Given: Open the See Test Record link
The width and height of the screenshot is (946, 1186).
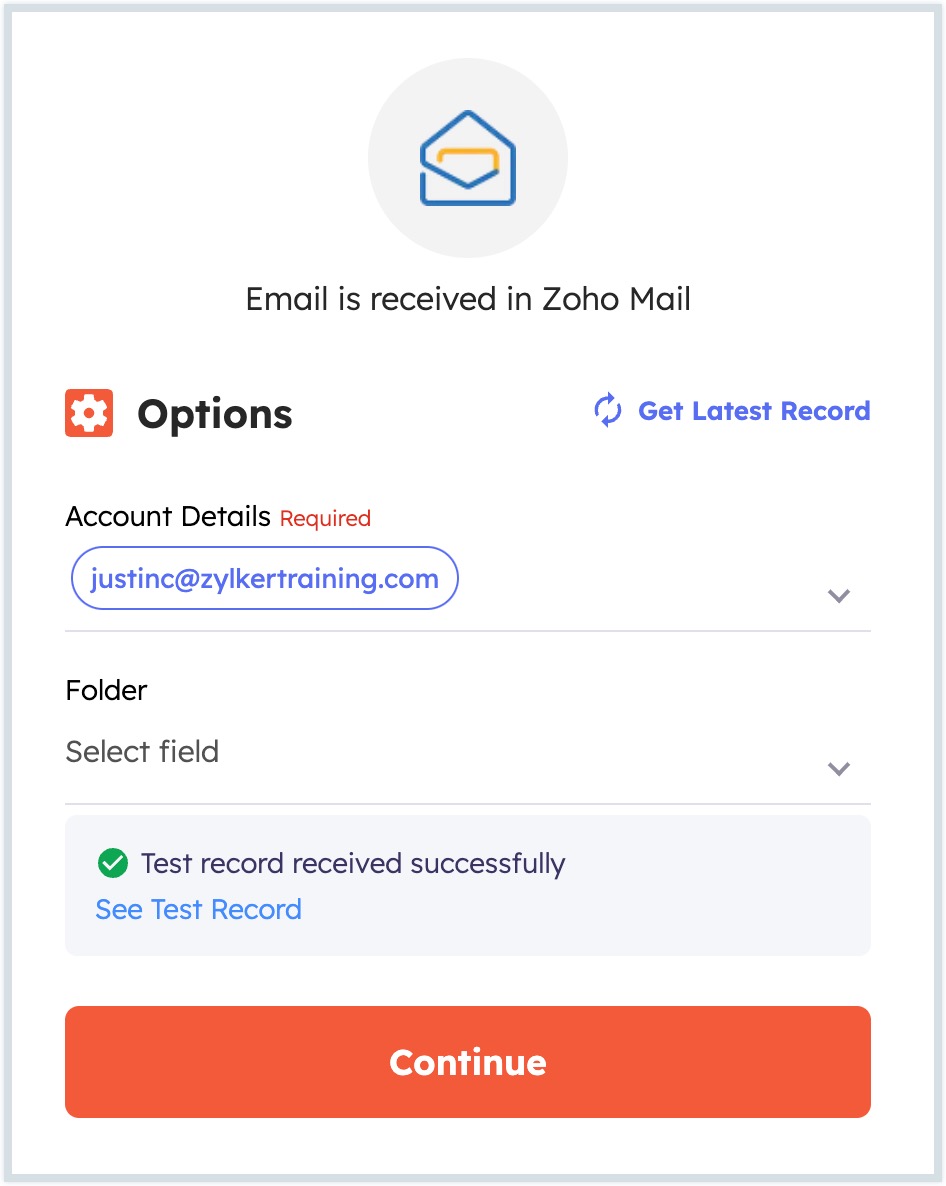Looking at the screenshot, I should (198, 909).
